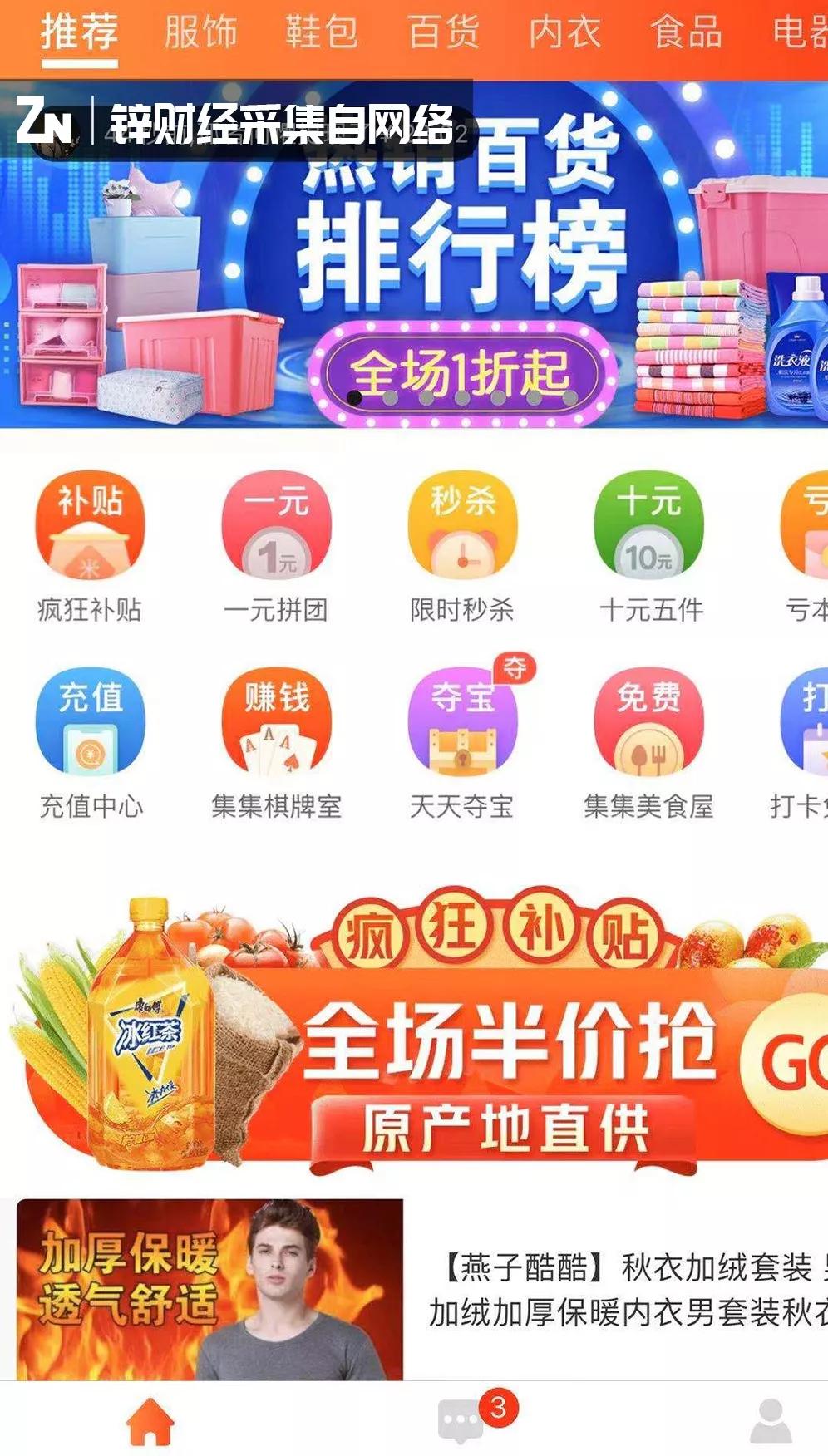
Task: Launch 集集棋牌室
Action: tap(276, 743)
